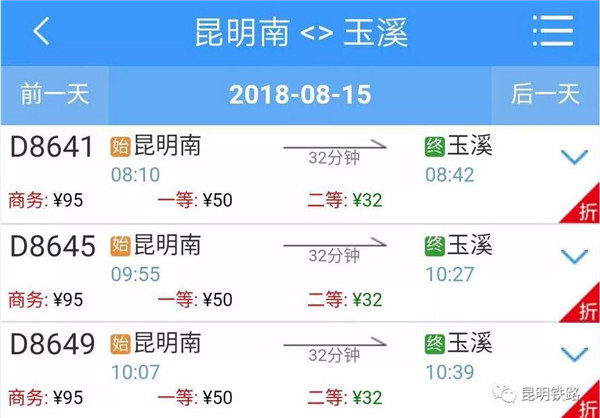Image resolution: width=600 pixels, height=418 pixels.
Task: Tap the date 2018-08-15
Action: (300, 95)
